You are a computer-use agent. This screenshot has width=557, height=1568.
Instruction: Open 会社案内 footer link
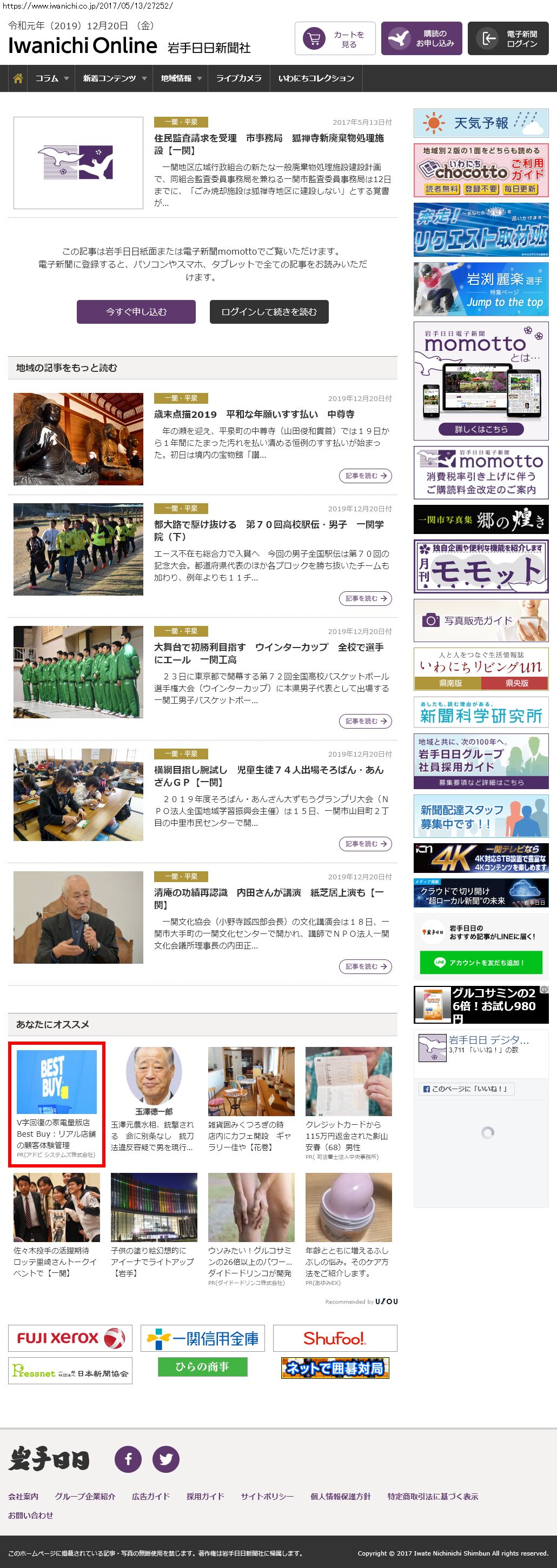[x=23, y=1496]
